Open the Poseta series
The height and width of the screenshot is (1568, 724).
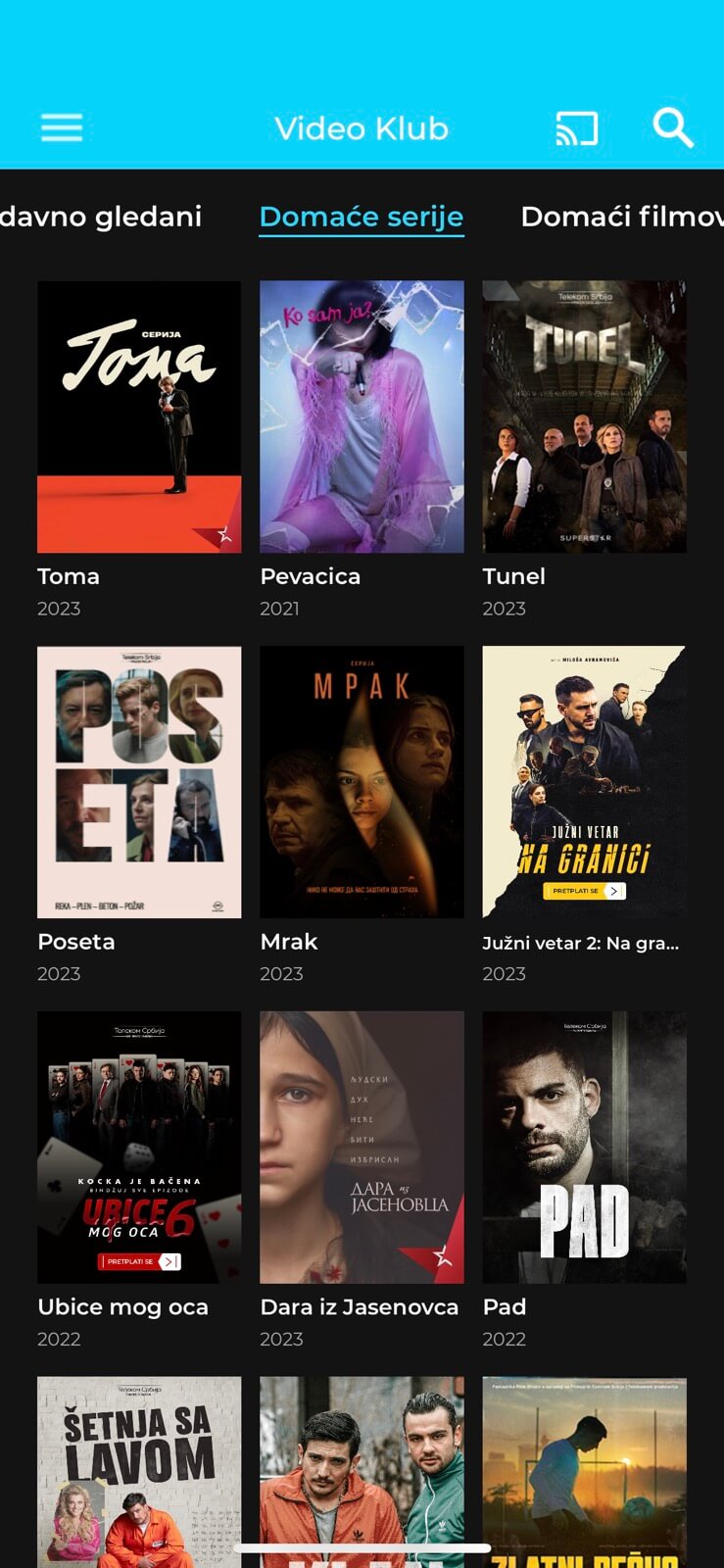[139, 781]
